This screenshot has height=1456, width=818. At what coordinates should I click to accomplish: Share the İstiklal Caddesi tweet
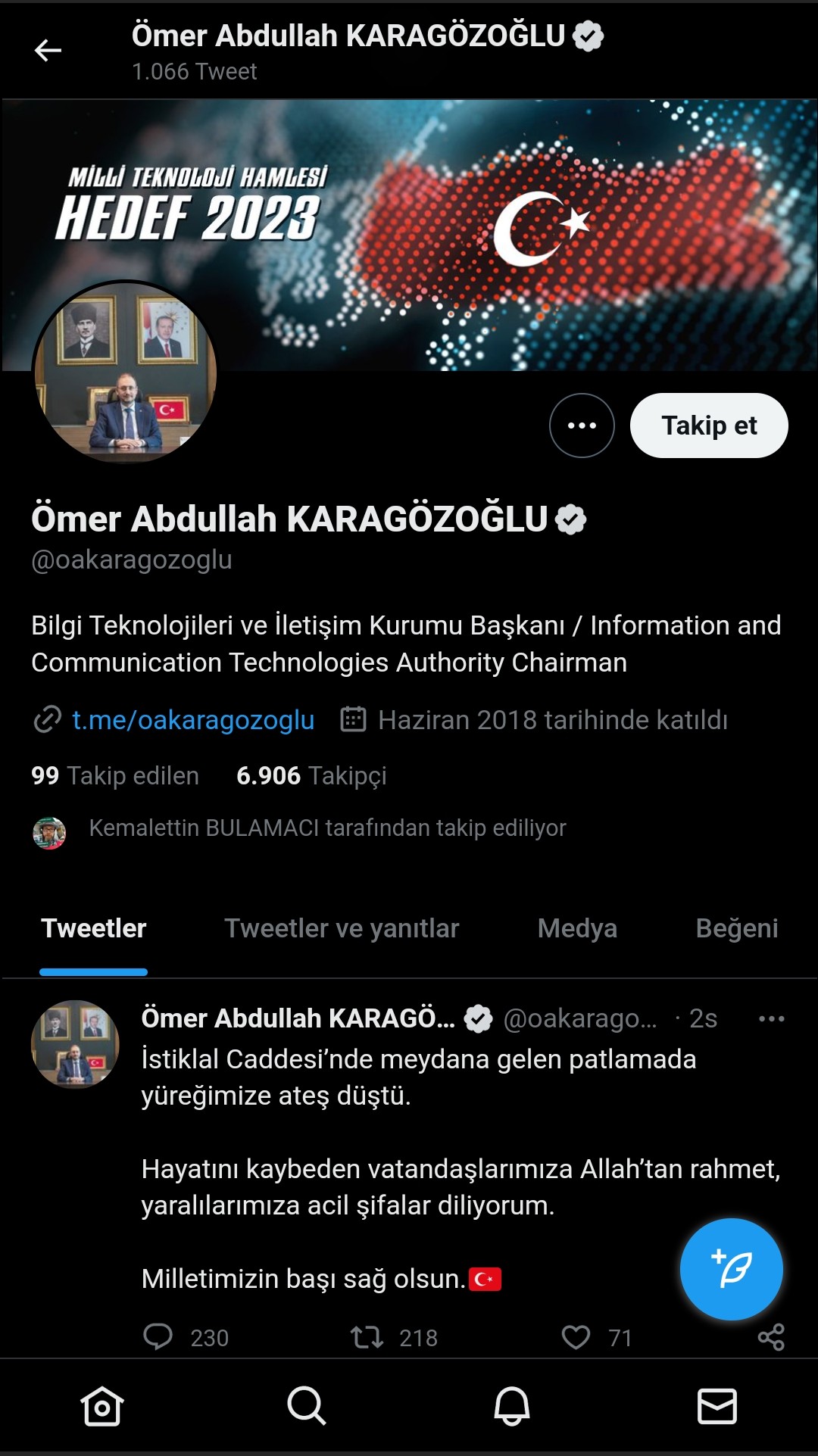771,1337
